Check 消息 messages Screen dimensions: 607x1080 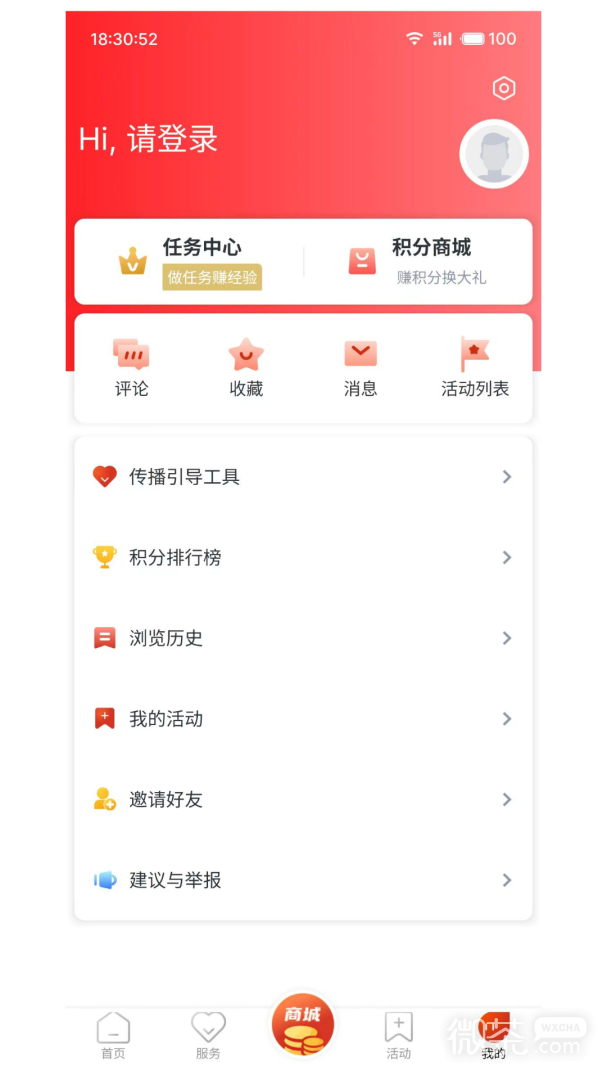(x=360, y=368)
